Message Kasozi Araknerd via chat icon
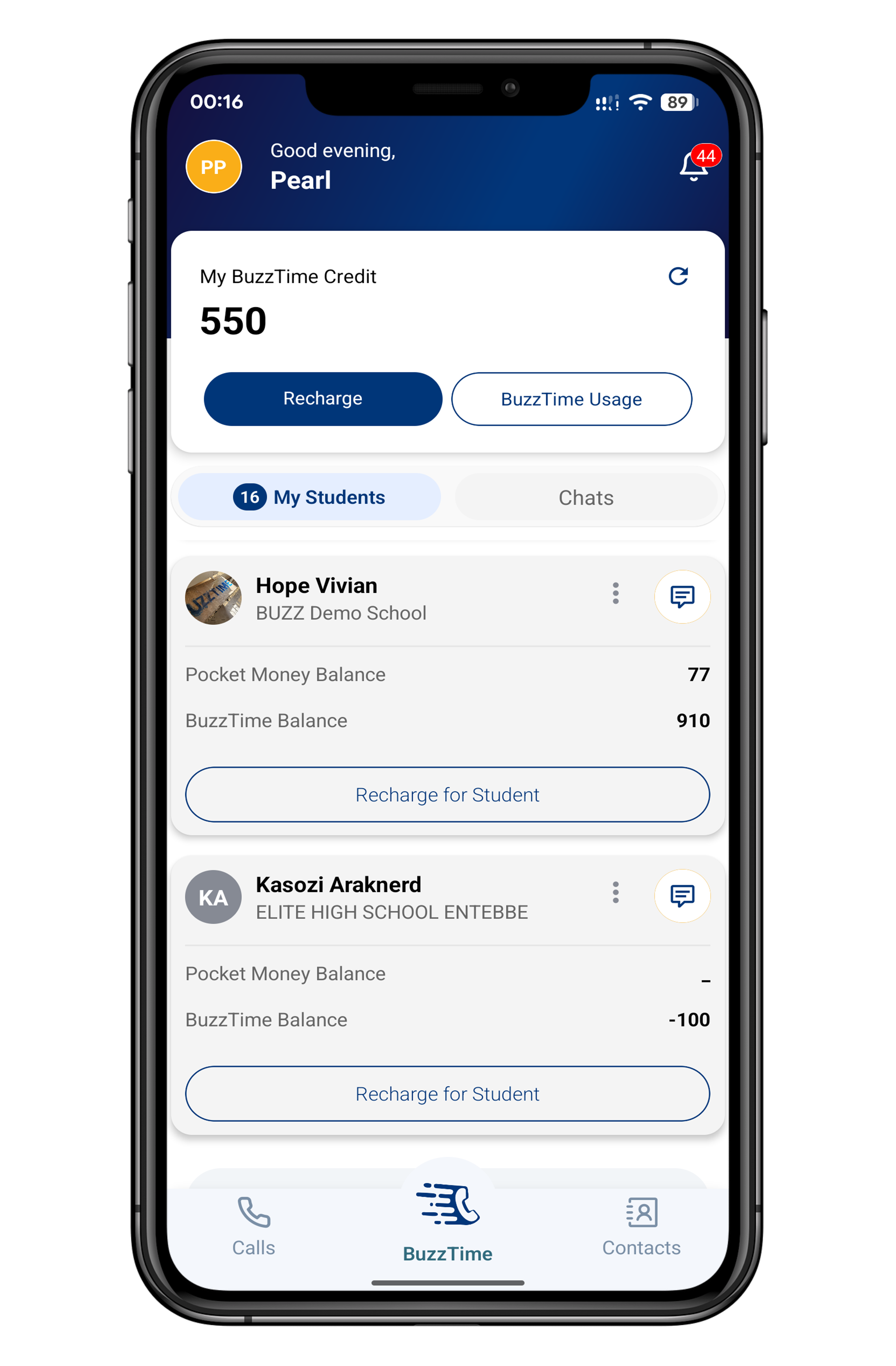The image size is (896, 1366). (682, 896)
